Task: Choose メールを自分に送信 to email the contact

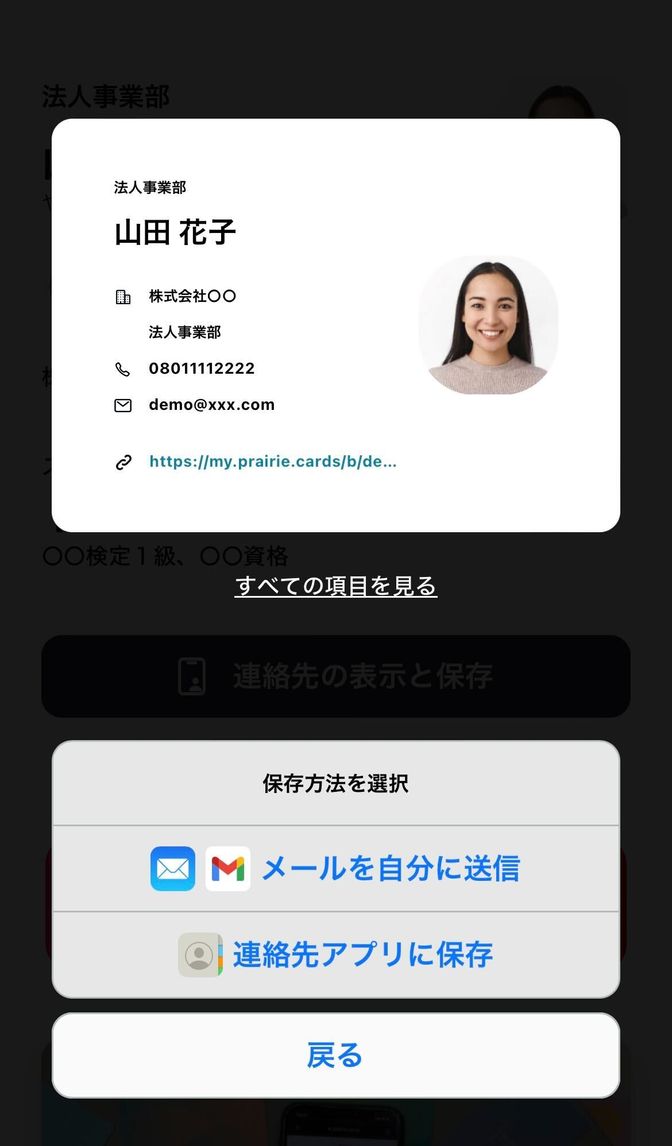Action: 336,868
